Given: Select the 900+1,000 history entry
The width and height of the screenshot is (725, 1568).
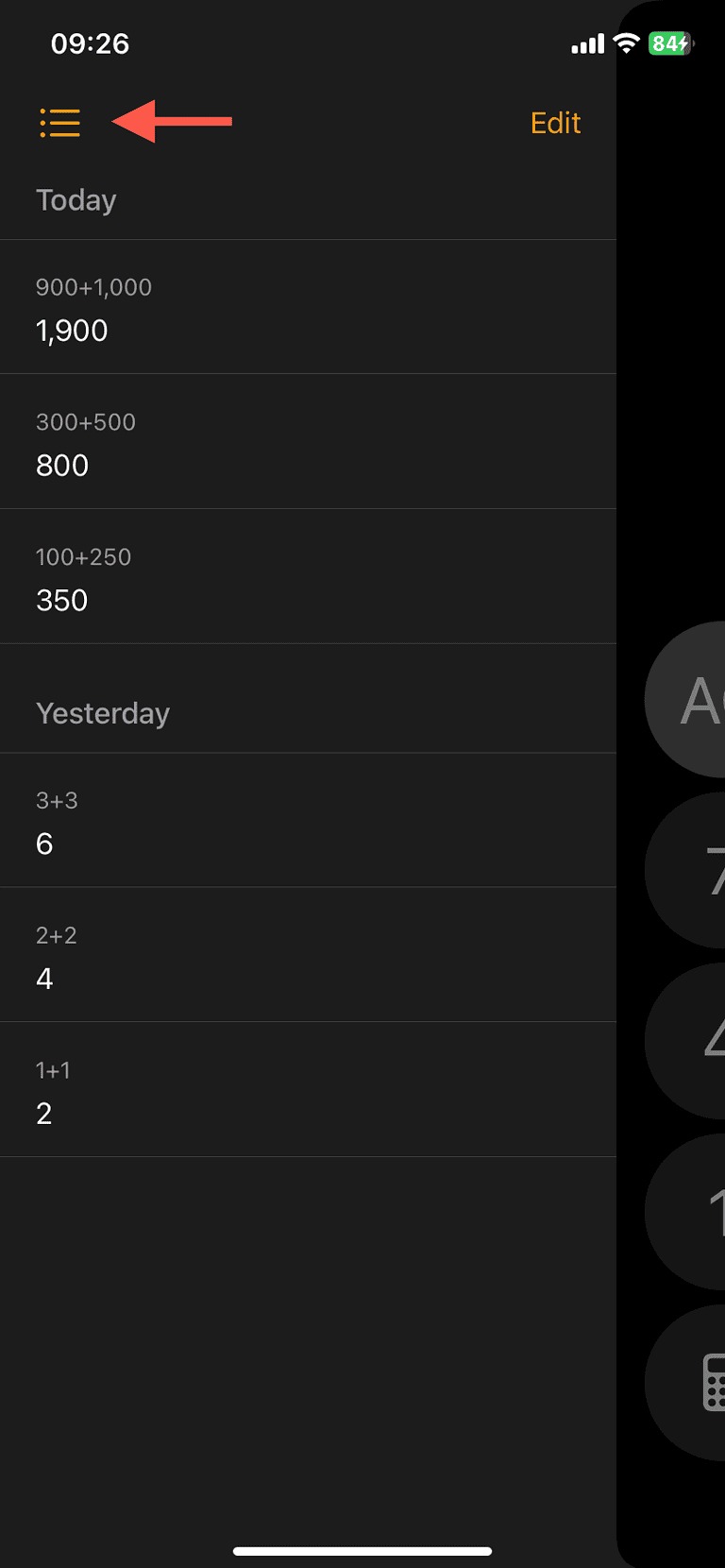Looking at the screenshot, I should 308,306.
